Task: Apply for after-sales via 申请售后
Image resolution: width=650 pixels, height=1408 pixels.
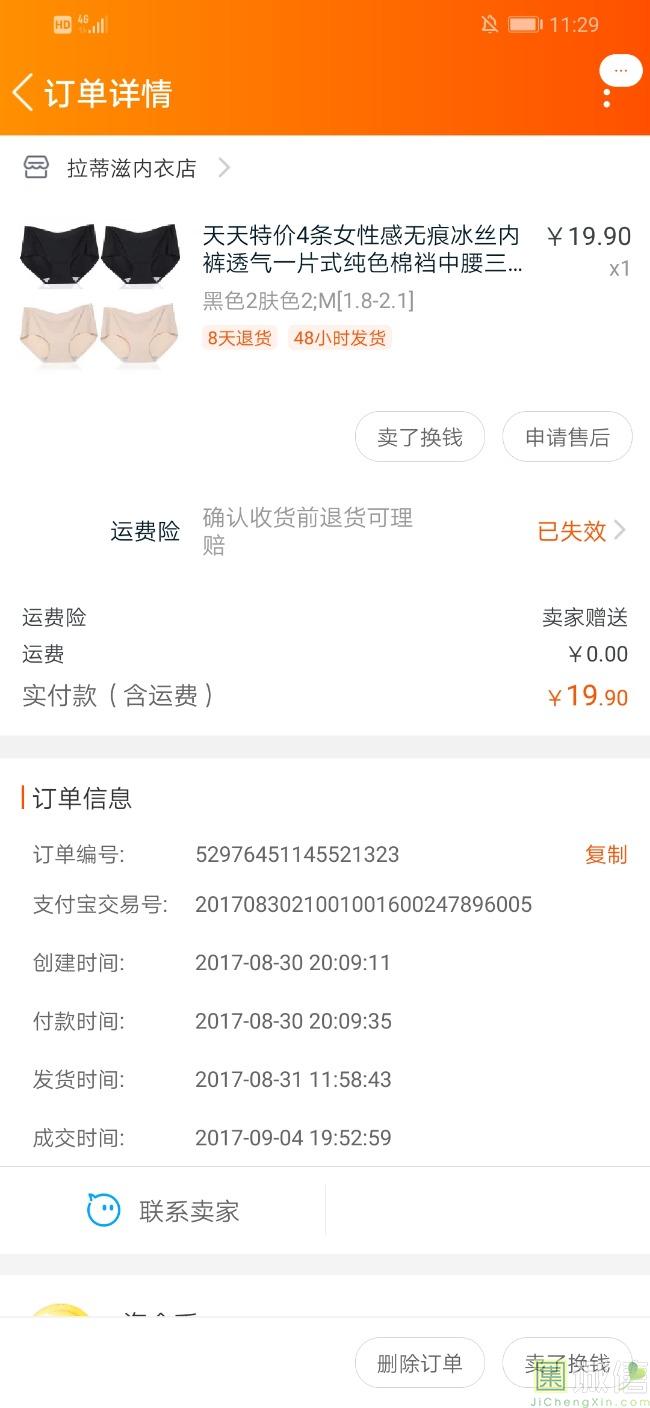Action: click(567, 437)
